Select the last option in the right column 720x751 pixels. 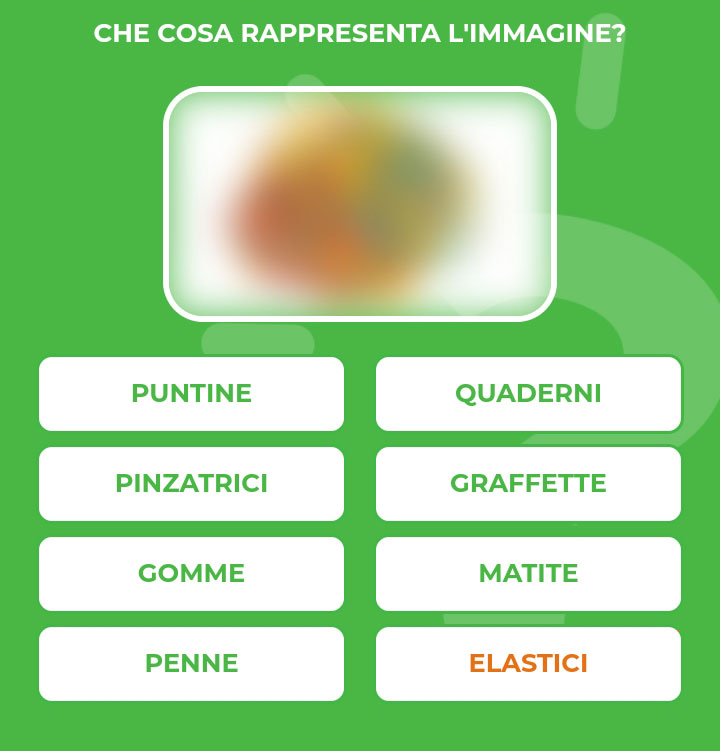[x=528, y=663]
